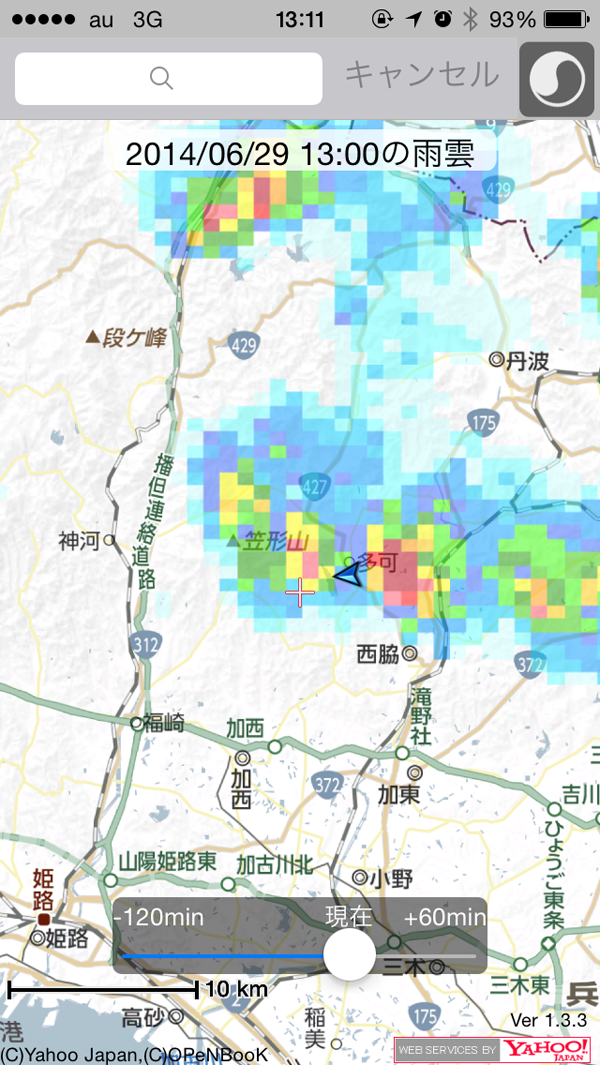Open the Yahoo! Japan web services link
This screenshot has width=600, height=1065.
pyautogui.click(x=492, y=1049)
